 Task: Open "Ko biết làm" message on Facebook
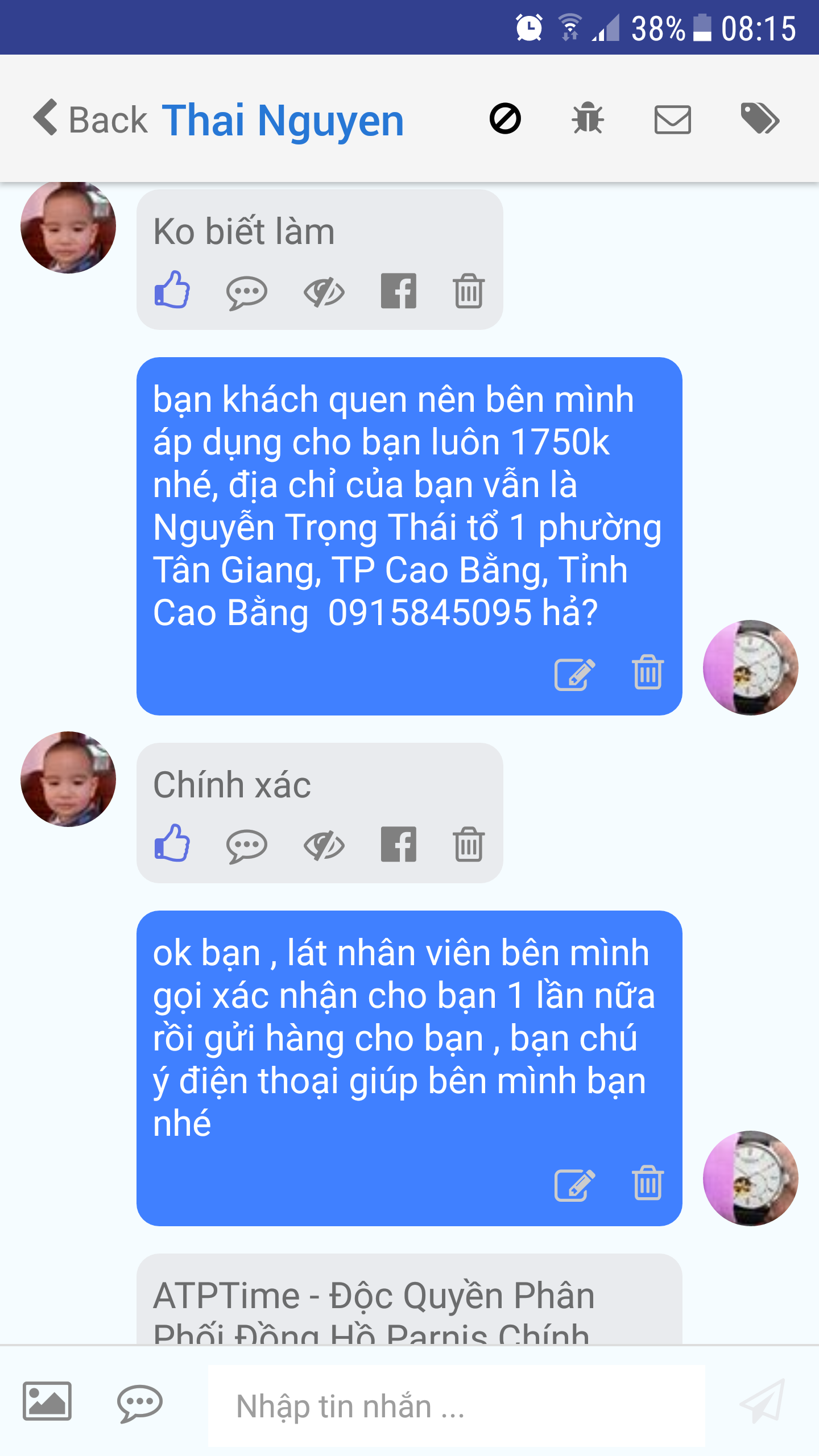click(x=399, y=291)
